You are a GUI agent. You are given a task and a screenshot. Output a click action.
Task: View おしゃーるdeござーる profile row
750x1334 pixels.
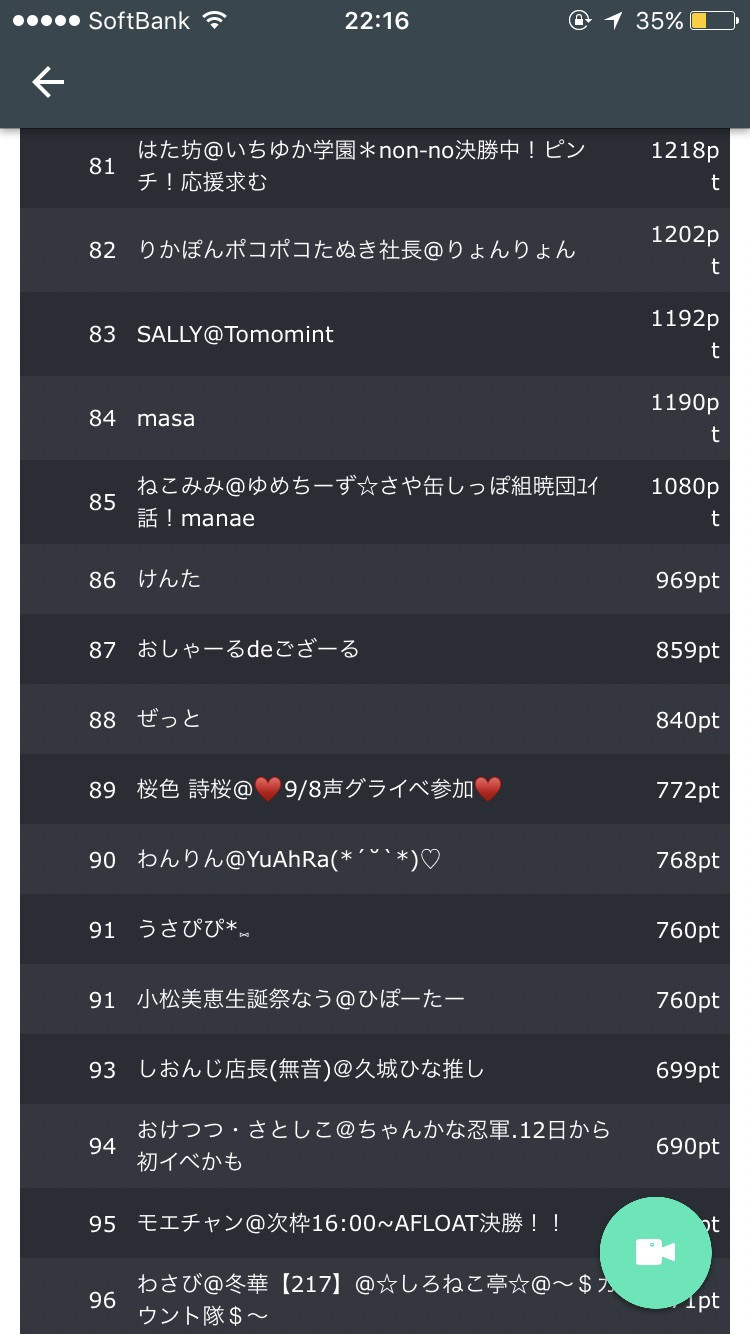[375, 649]
